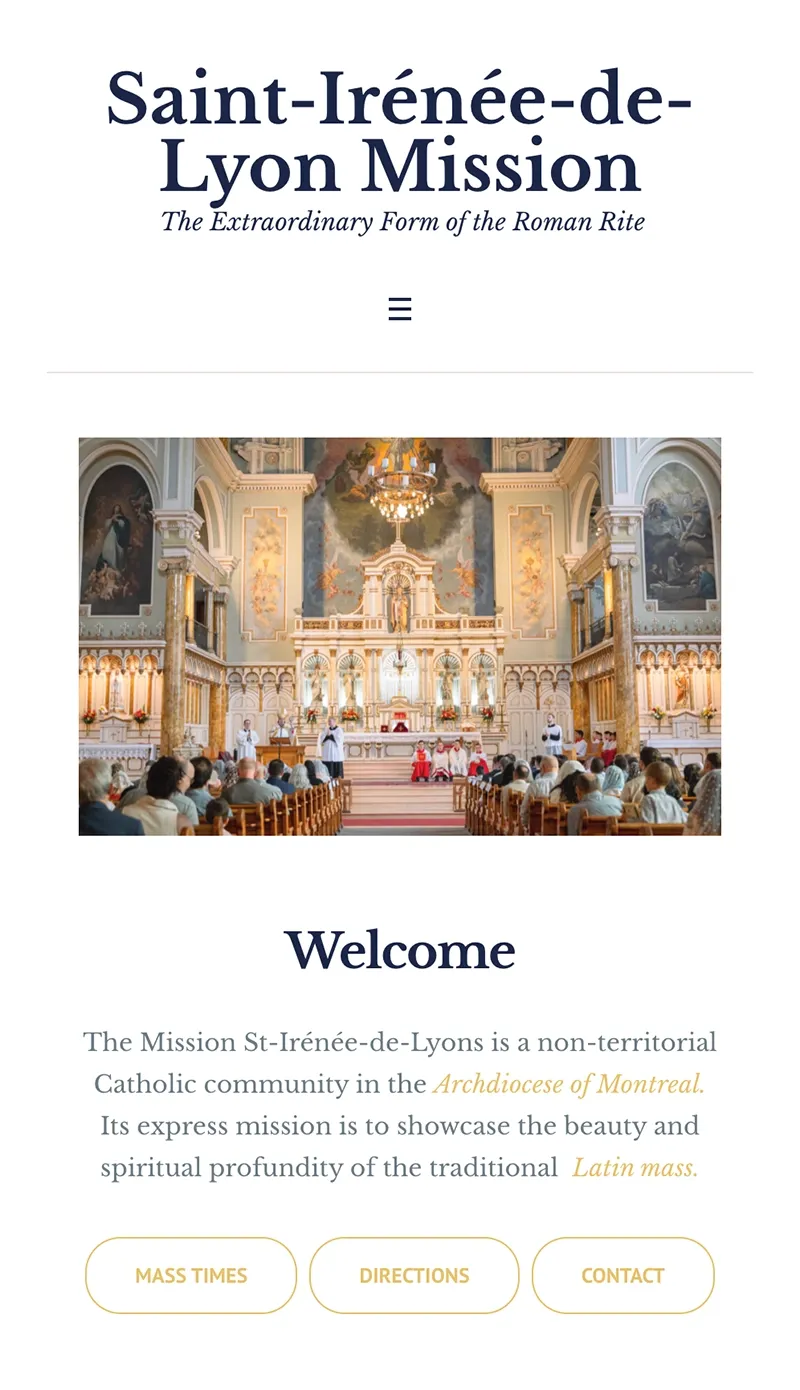Follow the Latin mass link
The width and height of the screenshot is (800, 1390).
[x=635, y=1168]
